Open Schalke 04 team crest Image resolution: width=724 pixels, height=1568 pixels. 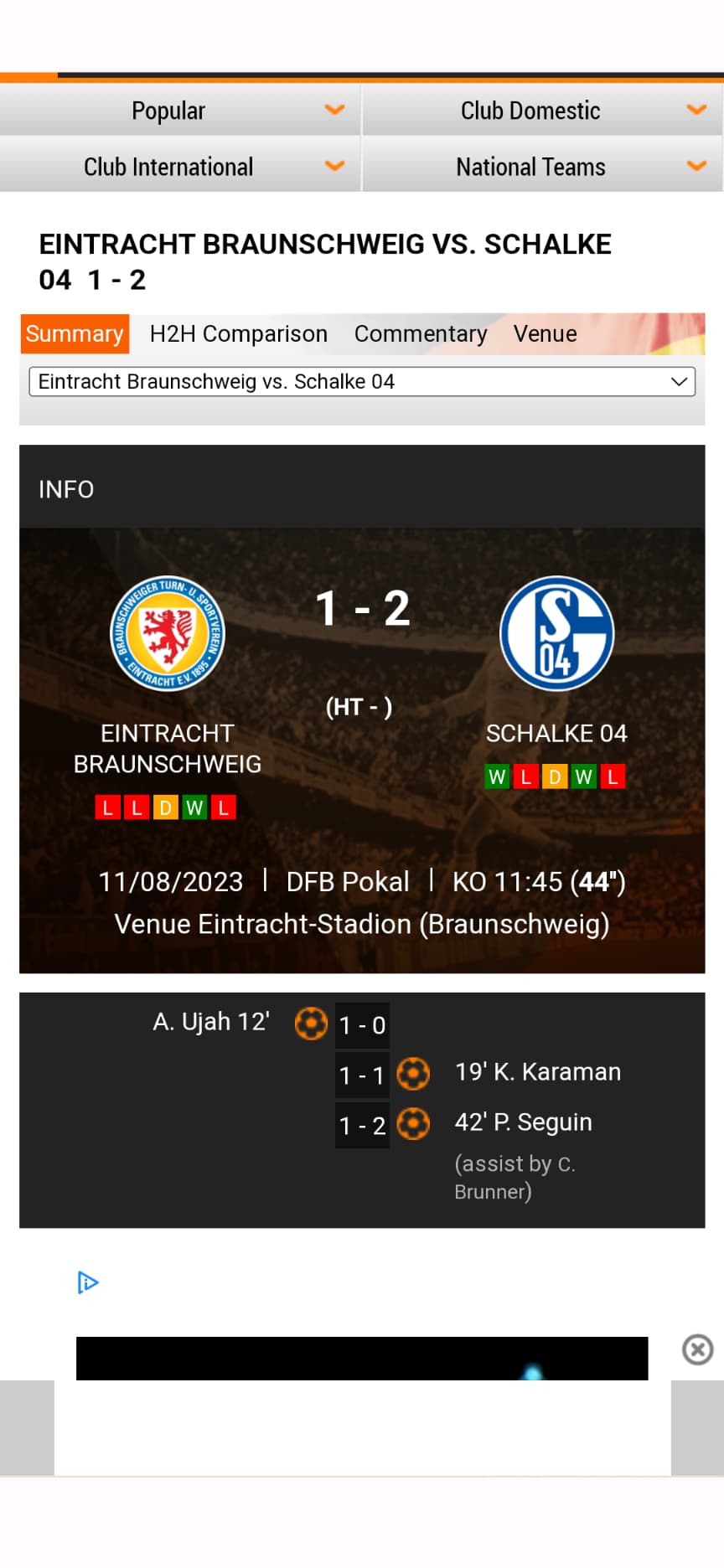tap(556, 633)
